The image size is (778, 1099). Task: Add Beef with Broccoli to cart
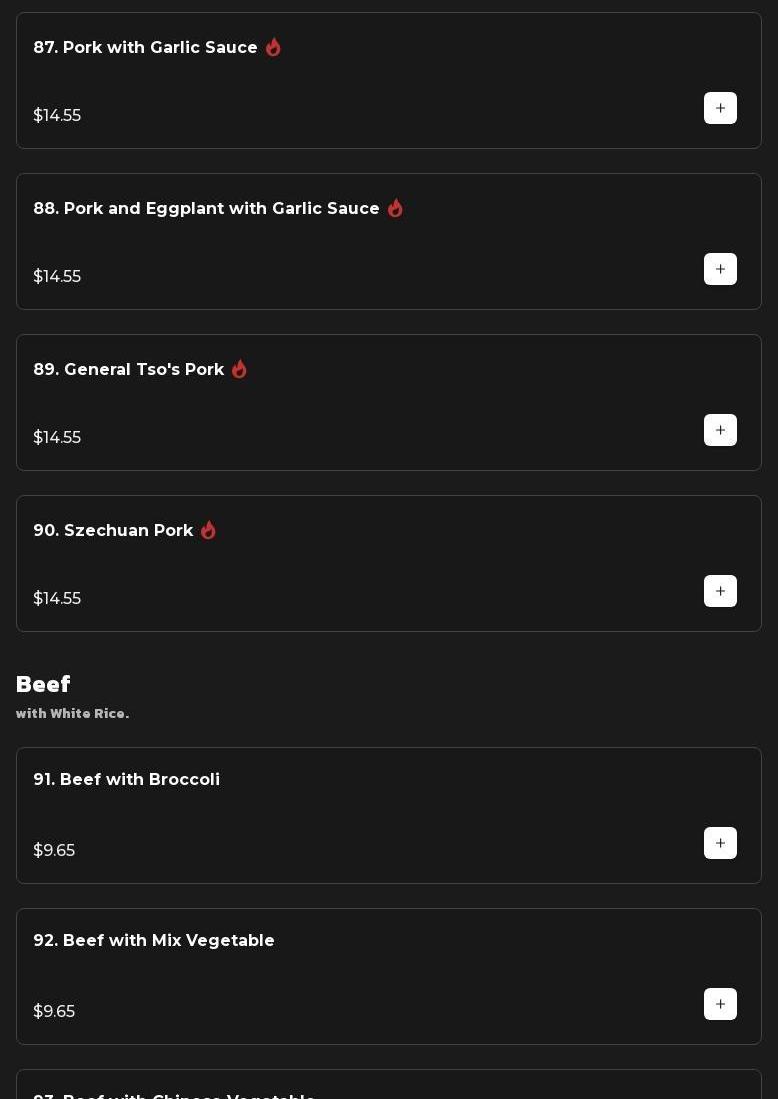[720, 843]
